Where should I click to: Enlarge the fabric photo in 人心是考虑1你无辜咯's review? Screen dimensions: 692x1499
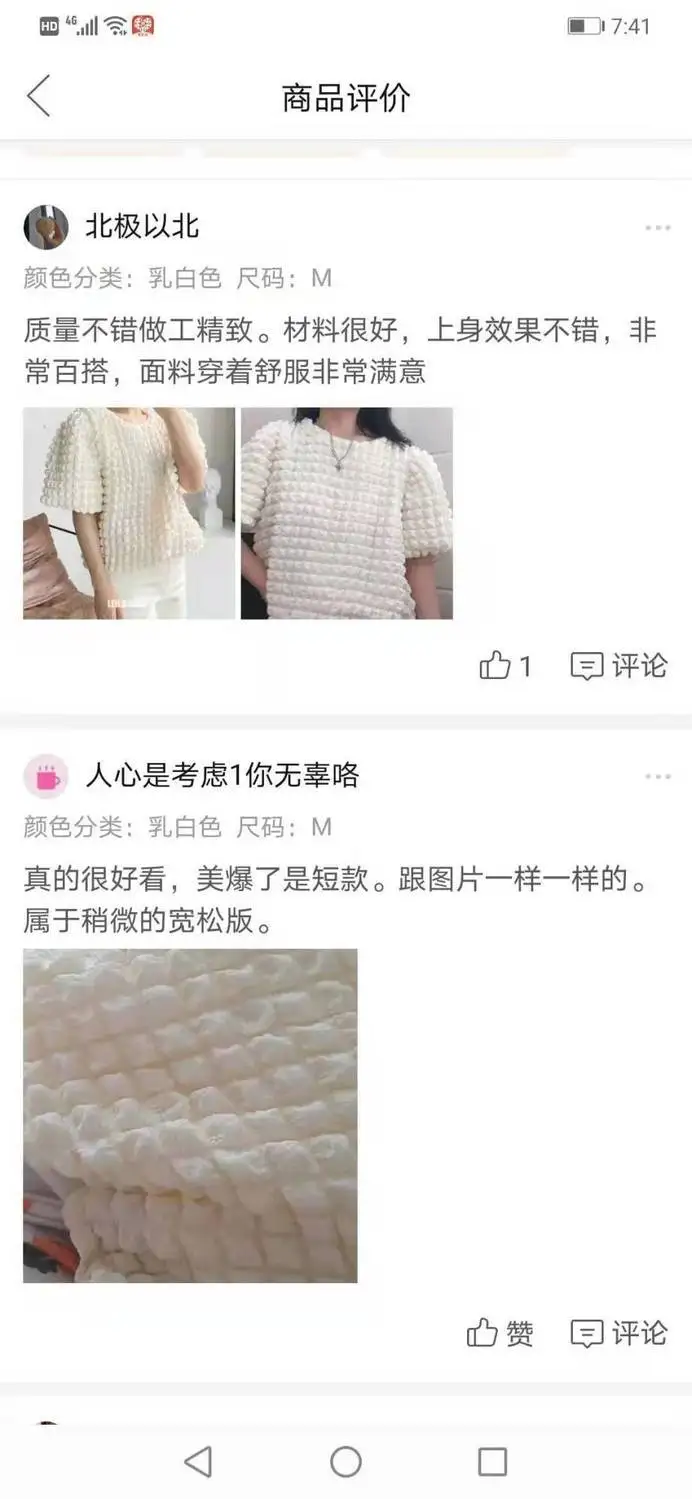pyautogui.click(x=190, y=1115)
